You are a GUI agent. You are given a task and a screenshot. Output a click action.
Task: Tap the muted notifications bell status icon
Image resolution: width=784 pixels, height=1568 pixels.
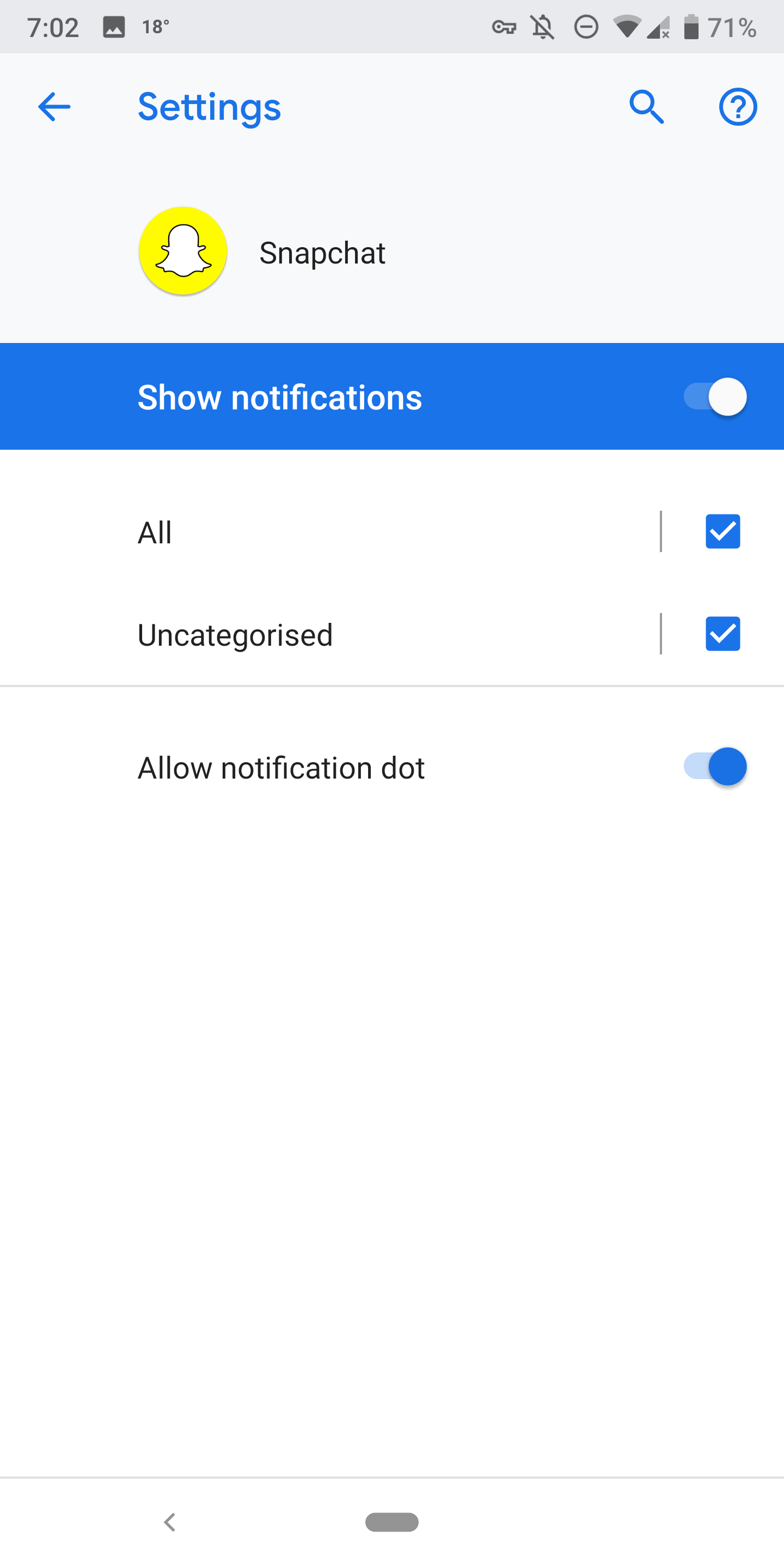[542, 26]
